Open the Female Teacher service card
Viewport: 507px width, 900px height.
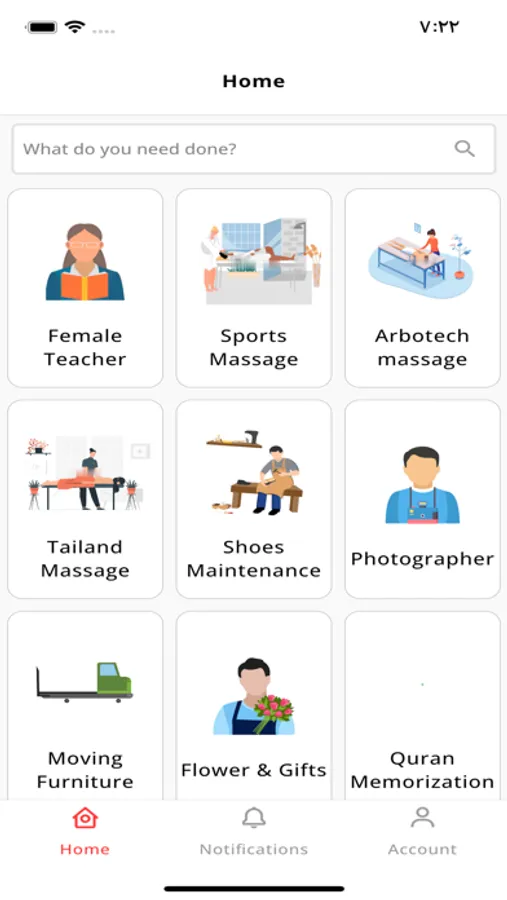pyautogui.click(x=85, y=288)
